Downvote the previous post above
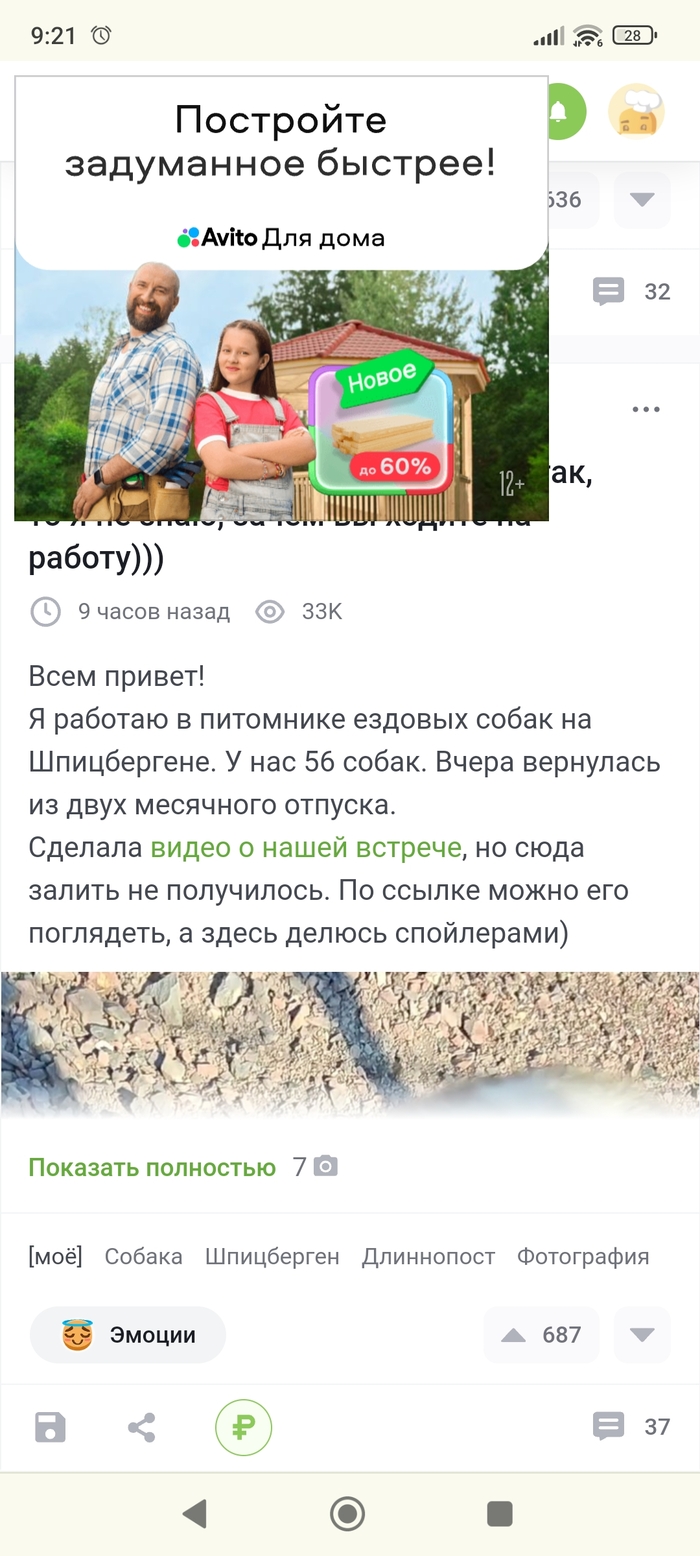700x1556 pixels. coord(642,199)
